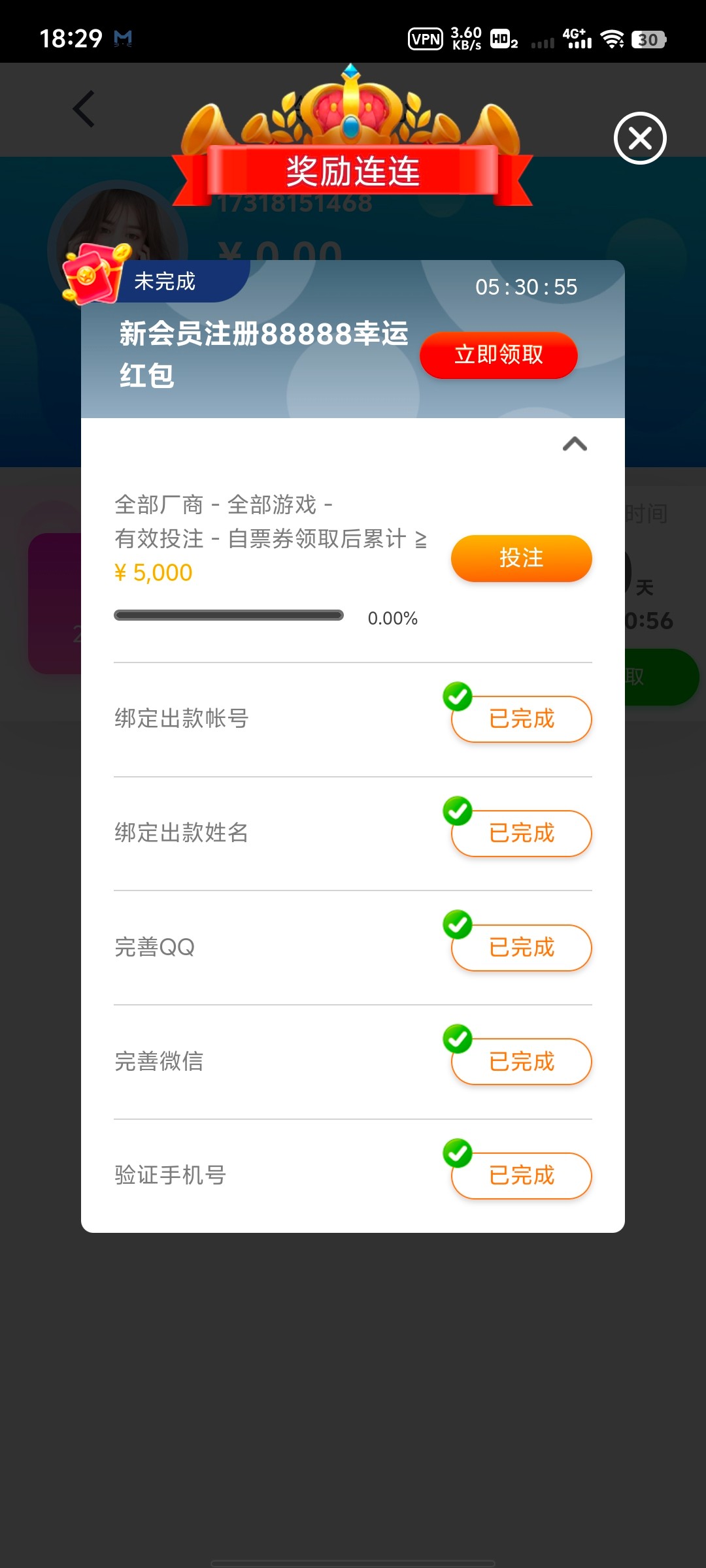Tap the back arrow at top left
The height and width of the screenshot is (1568, 706).
pos(82,108)
